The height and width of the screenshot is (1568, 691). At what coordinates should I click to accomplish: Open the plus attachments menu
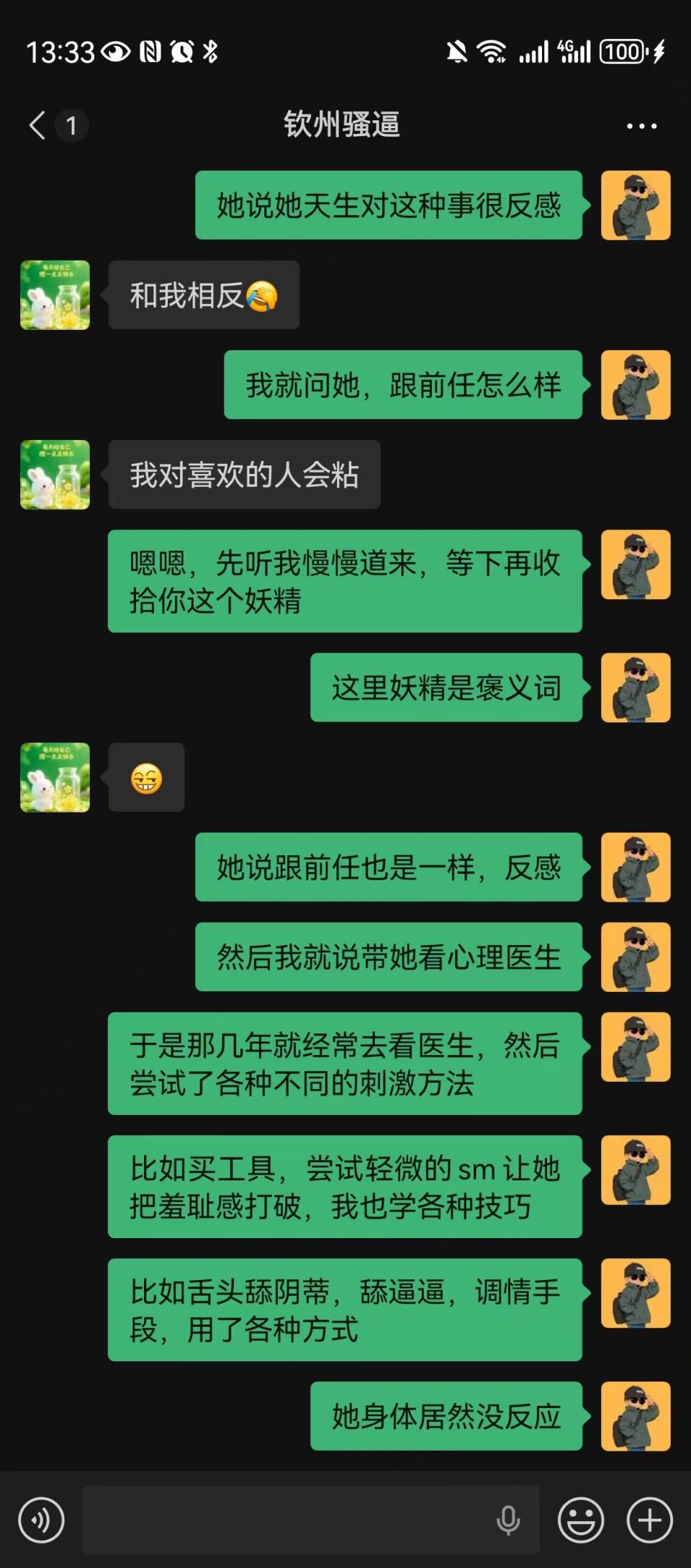click(649, 1520)
